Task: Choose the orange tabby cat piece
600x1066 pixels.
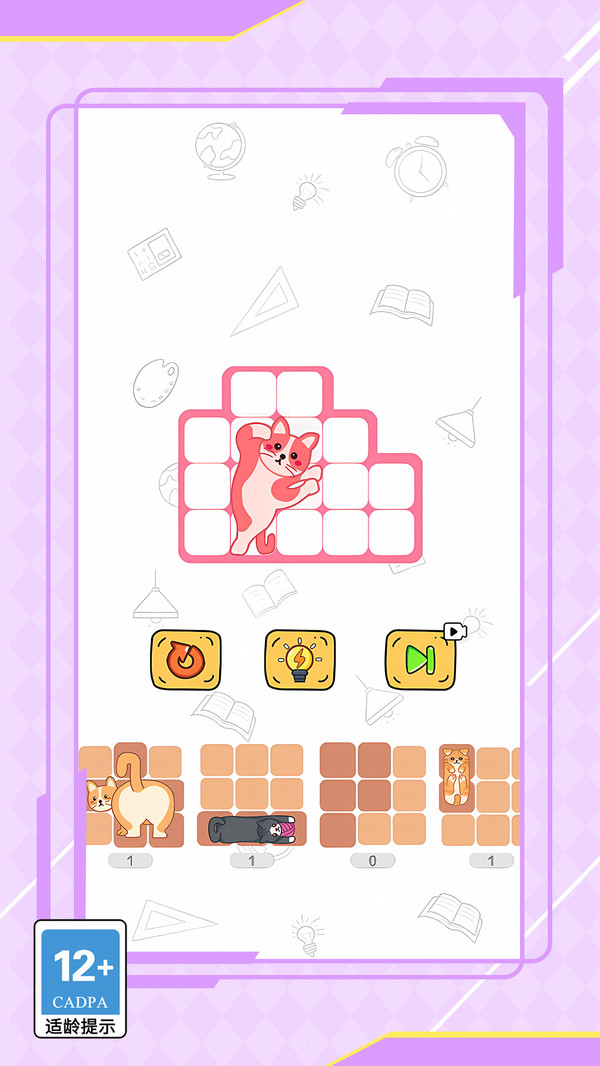Action: tap(456, 776)
